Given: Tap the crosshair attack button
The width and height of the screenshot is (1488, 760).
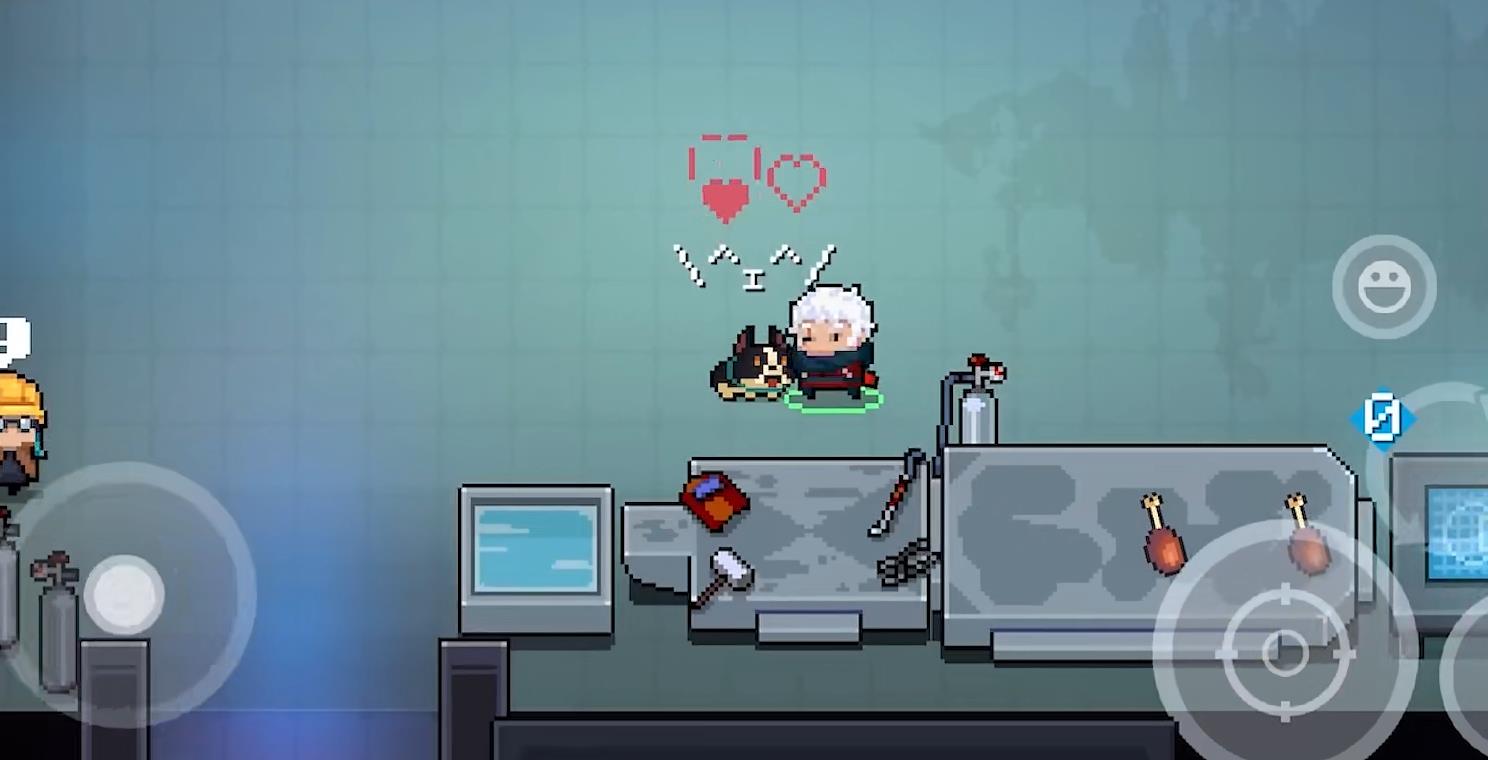Looking at the screenshot, I should point(1285,653).
